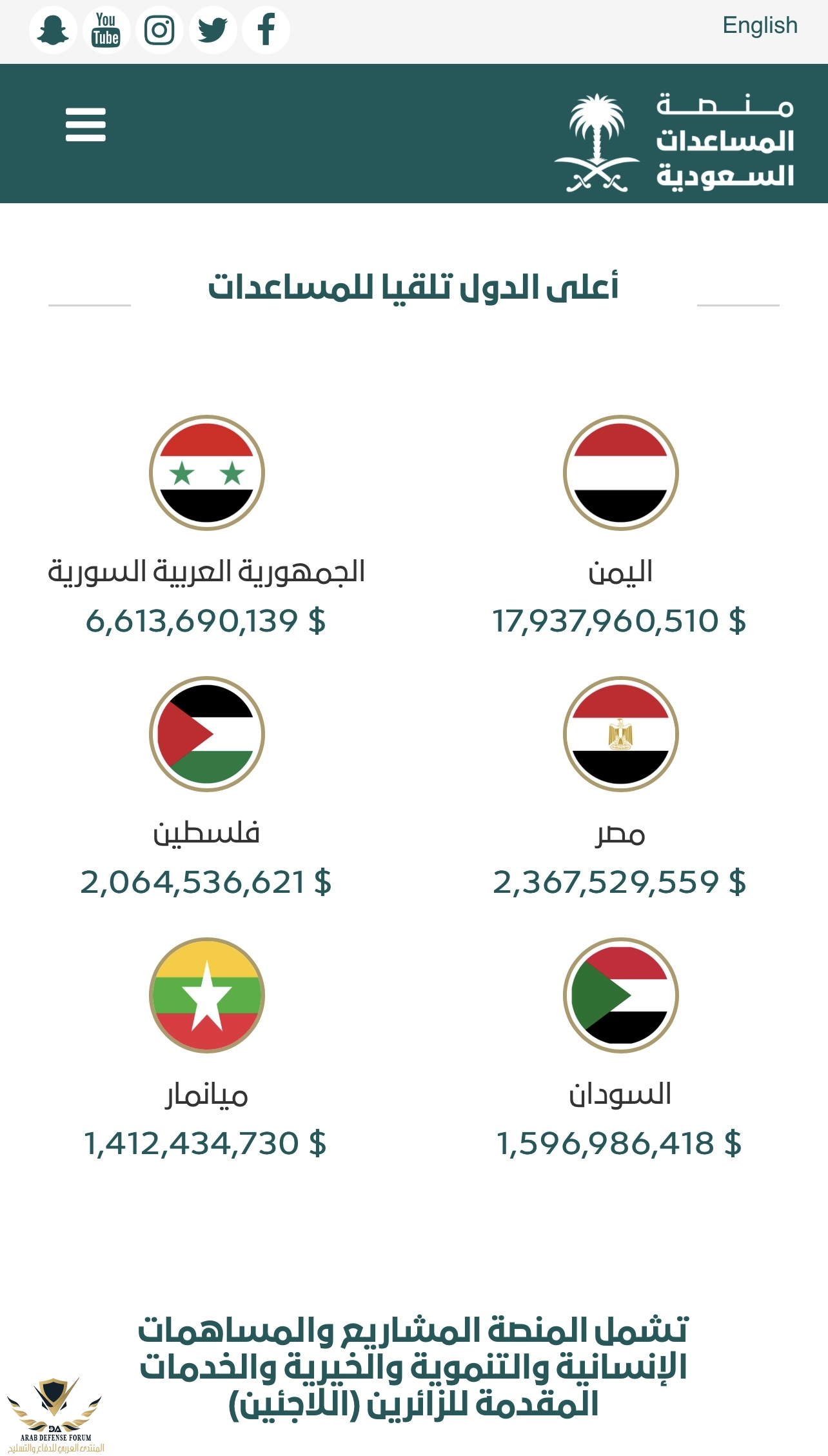This screenshot has width=828, height=1456.
Task: Select the Sudan (السودان) aid entry
Action: point(620,996)
